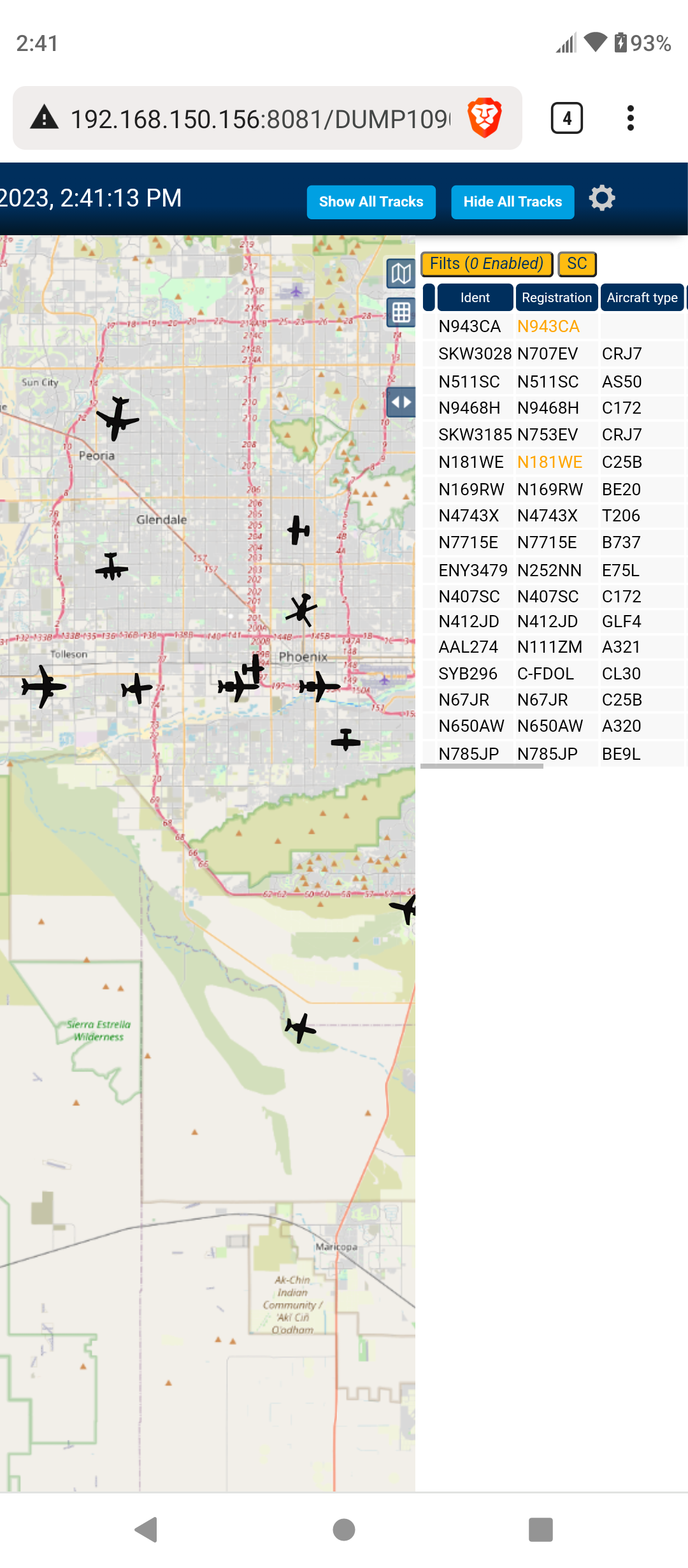Open the browser overflow menu
Image resolution: width=688 pixels, height=1568 pixels.
point(630,118)
